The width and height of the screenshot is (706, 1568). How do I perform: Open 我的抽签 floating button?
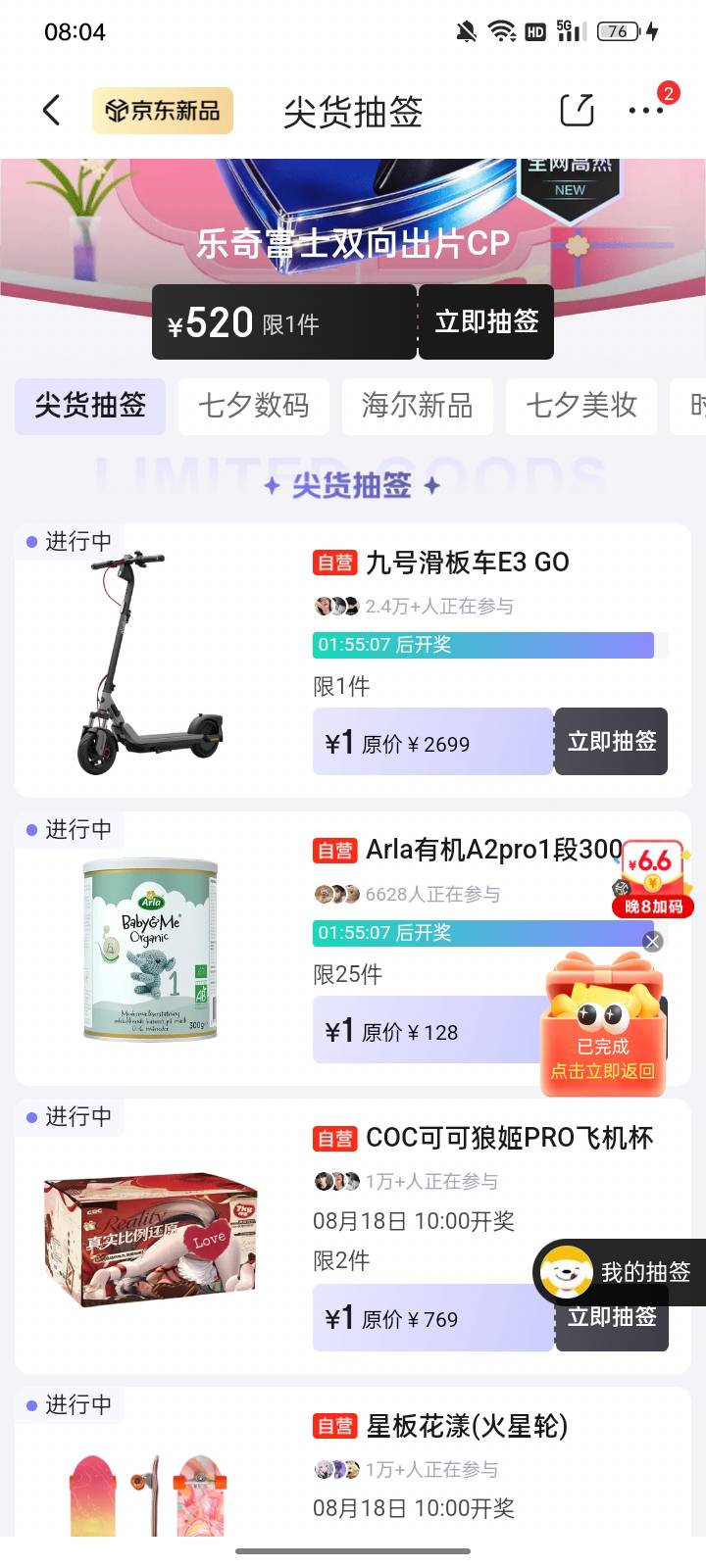(620, 1272)
